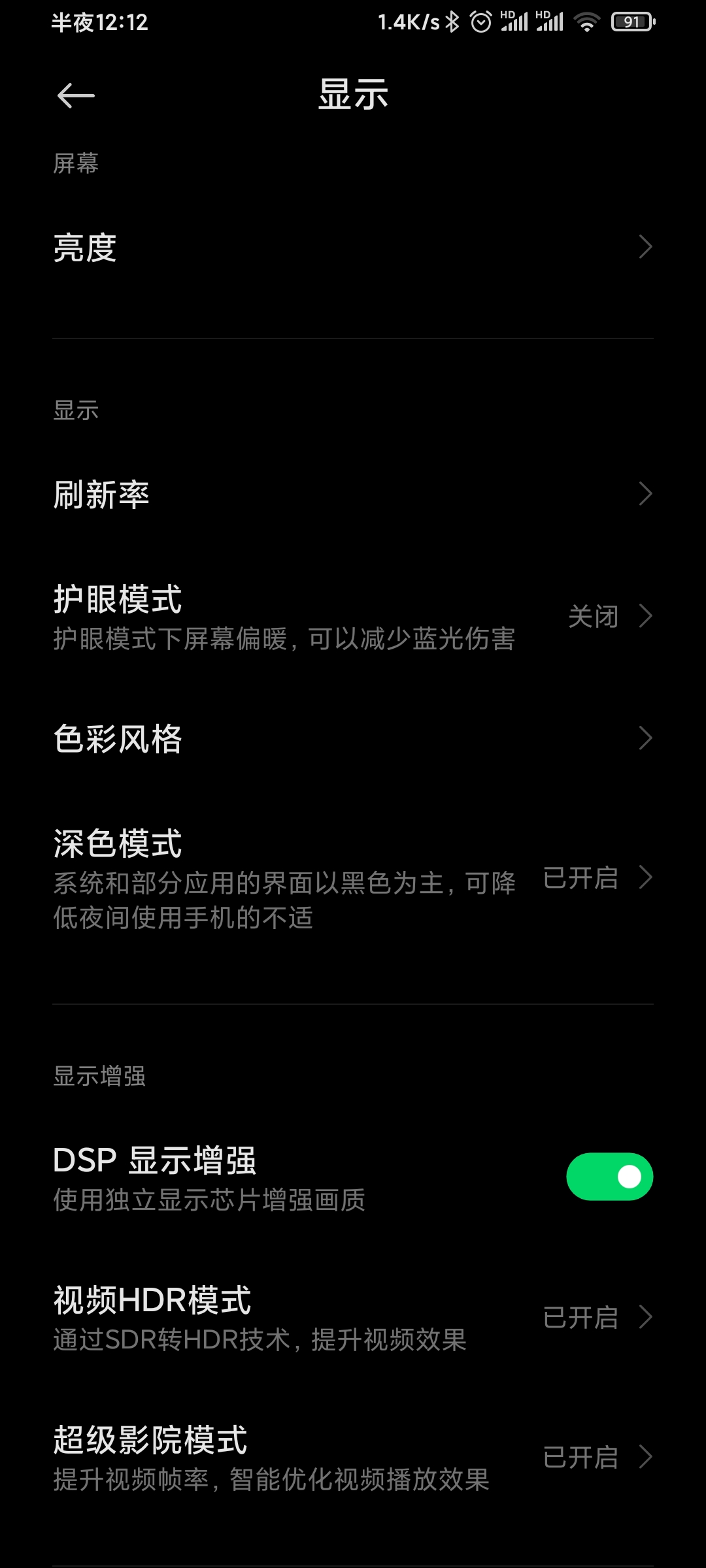Open the 超级影院模式 settings
The width and height of the screenshot is (706, 1568).
(353, 1457)
